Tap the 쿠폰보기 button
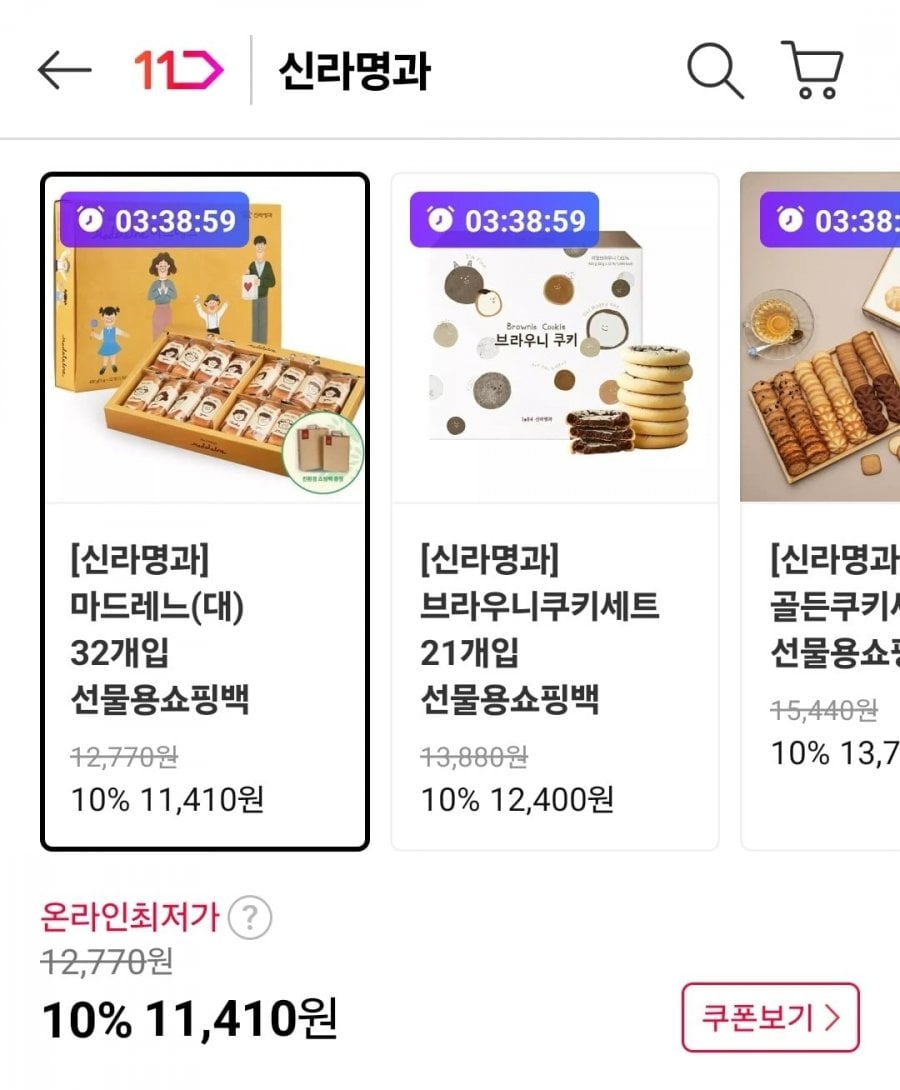 (770, 1018)
